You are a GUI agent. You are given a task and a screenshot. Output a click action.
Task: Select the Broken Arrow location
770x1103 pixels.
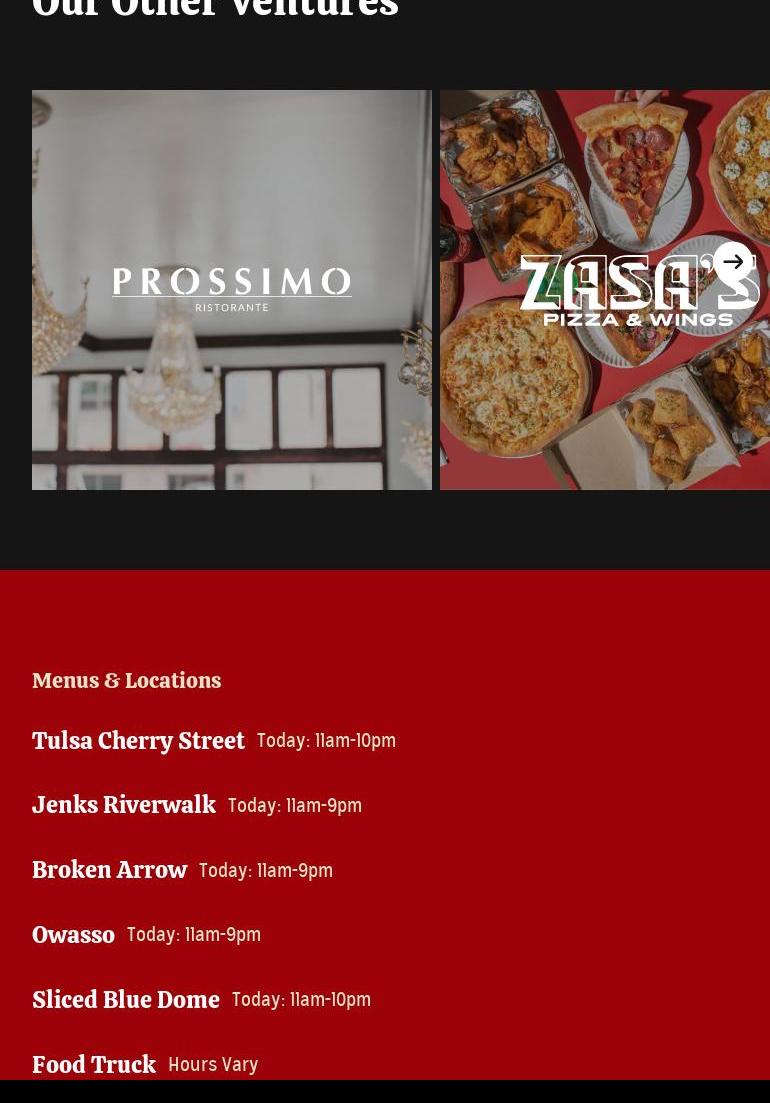tap(110, 869)
